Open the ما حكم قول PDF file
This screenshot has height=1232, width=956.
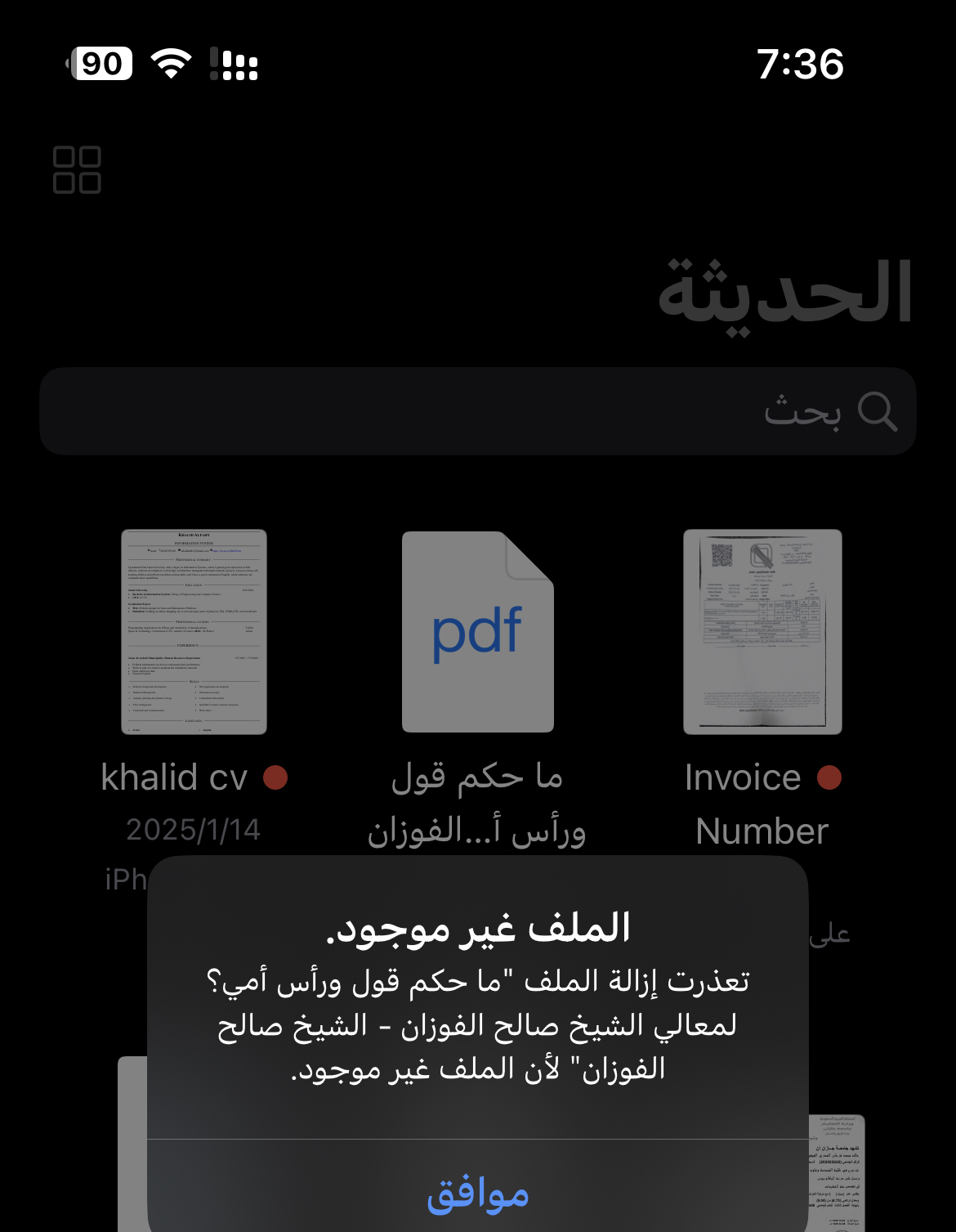click(x=478, y=632)
